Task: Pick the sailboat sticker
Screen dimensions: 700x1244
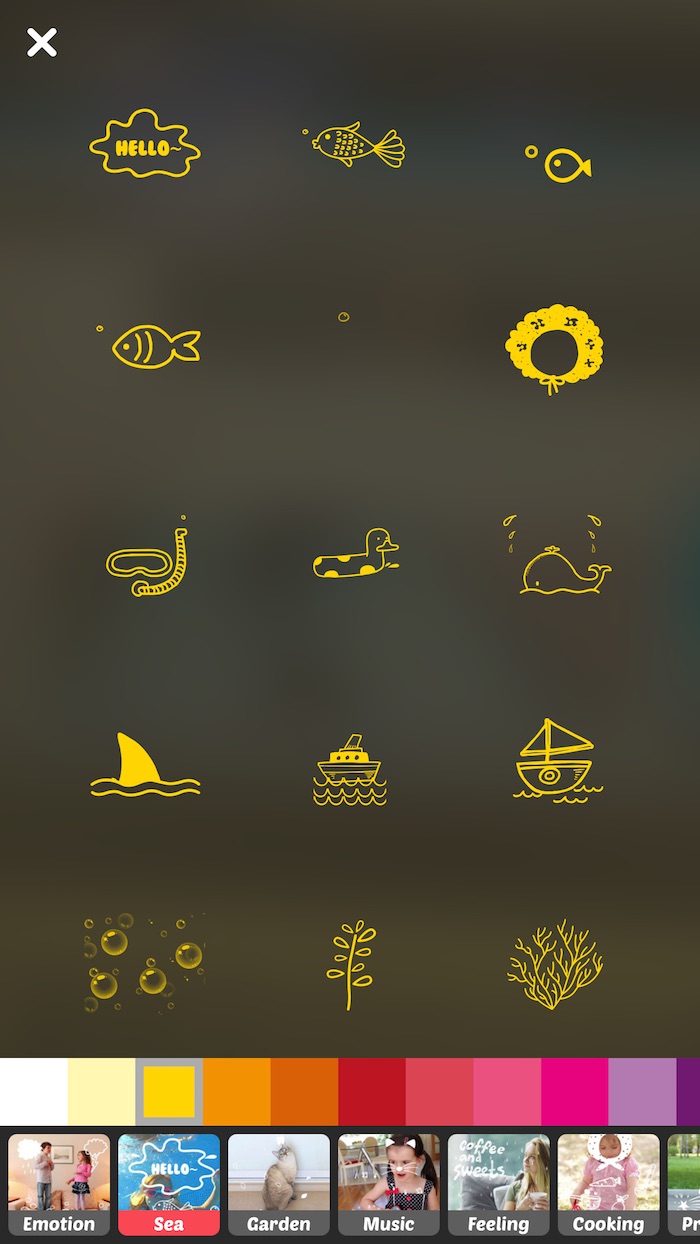Action: [x=557, y=760]
